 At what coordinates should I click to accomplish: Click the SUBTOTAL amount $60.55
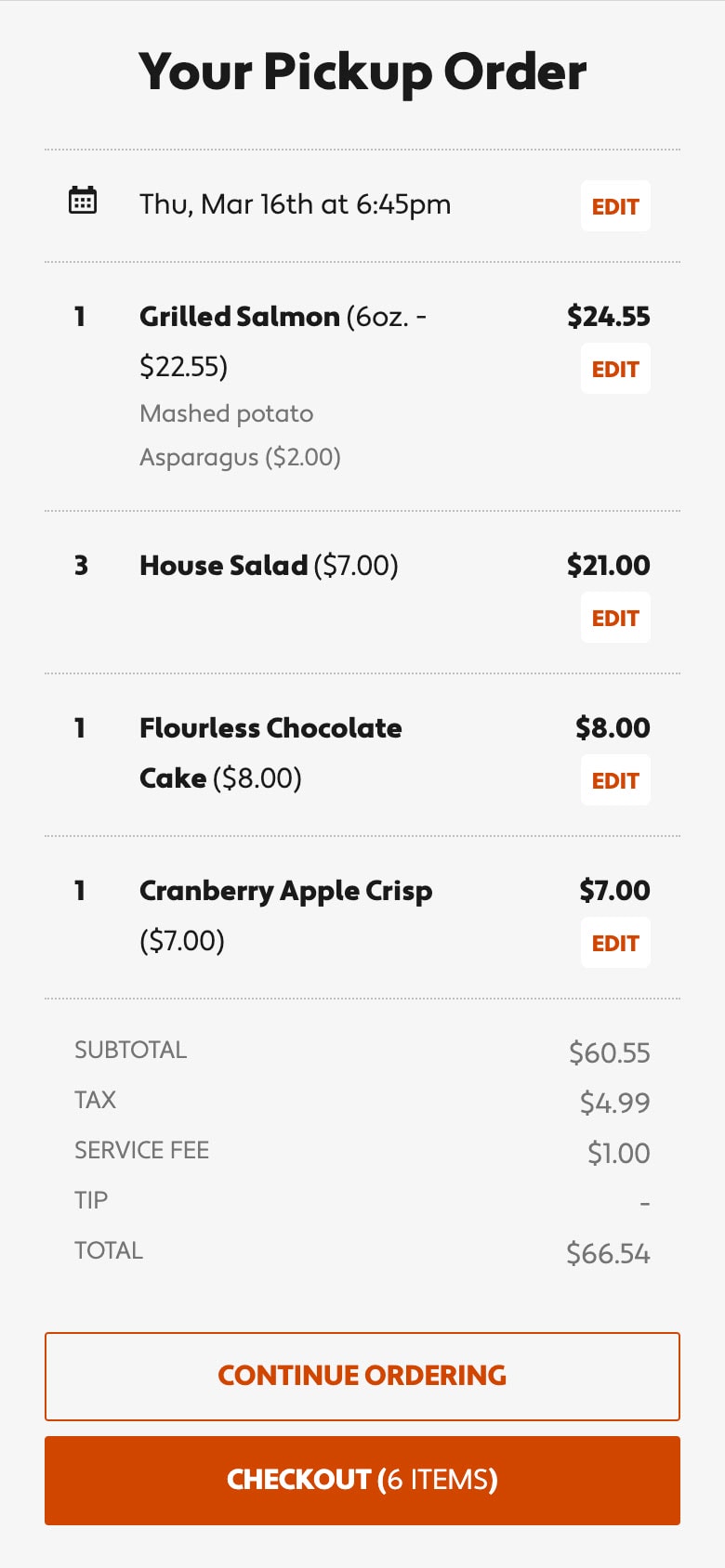coord(609,1052)
